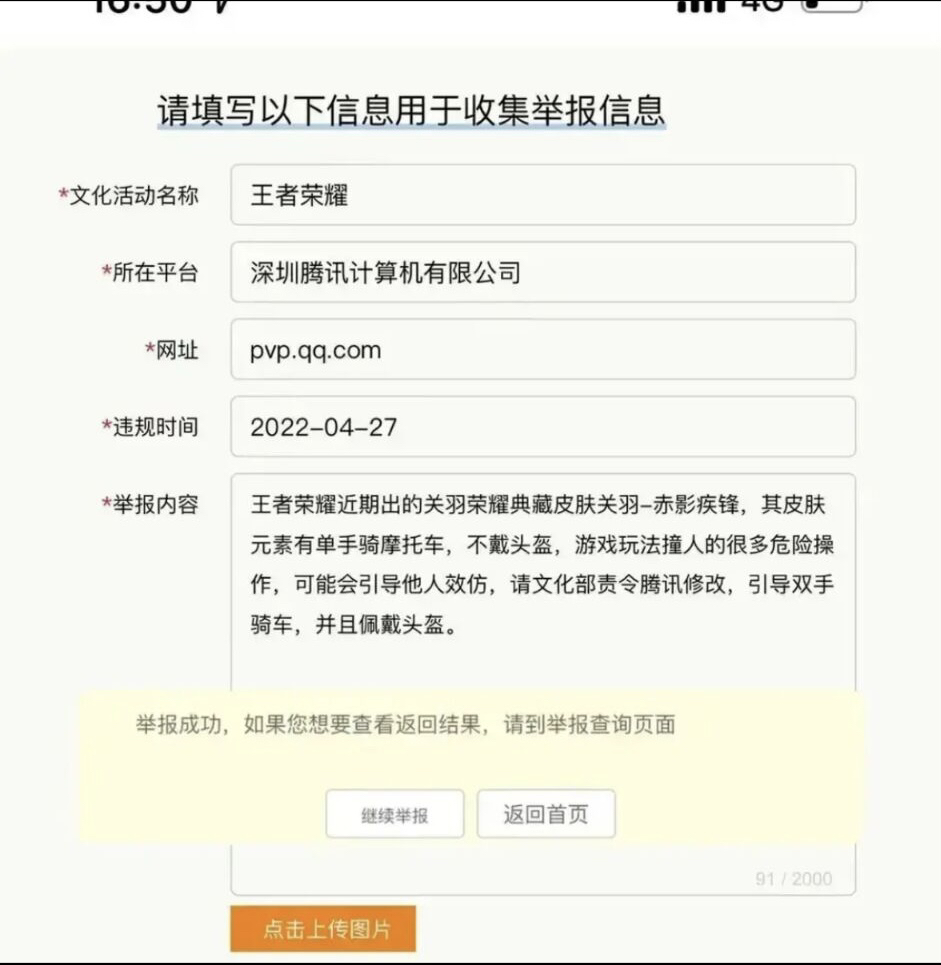Select the 违规时间 date field
941x965 pixels.
542,427
